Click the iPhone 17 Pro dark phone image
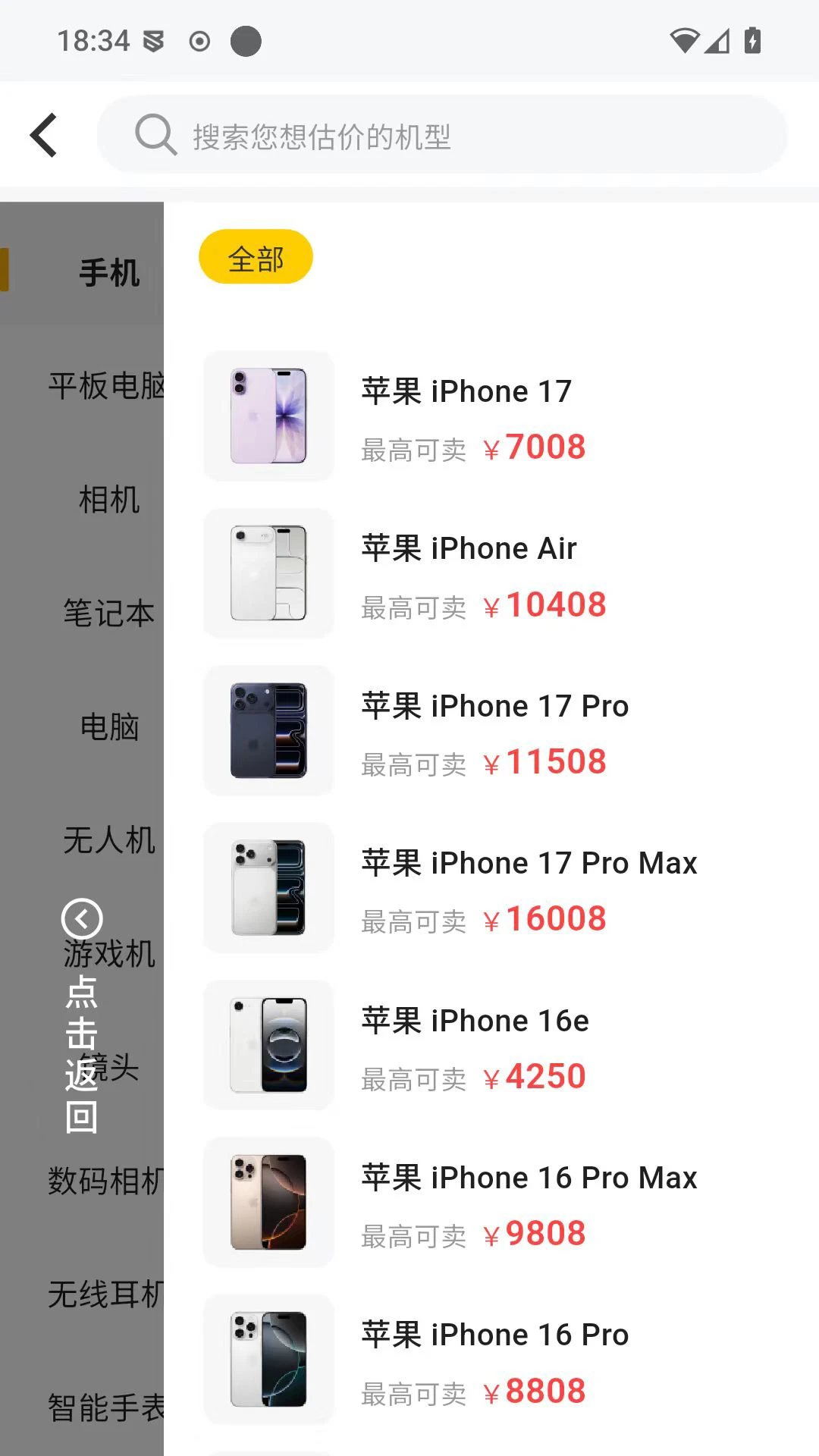The height and width of the screenshot is (1456, 819). [x=268, y=730]
